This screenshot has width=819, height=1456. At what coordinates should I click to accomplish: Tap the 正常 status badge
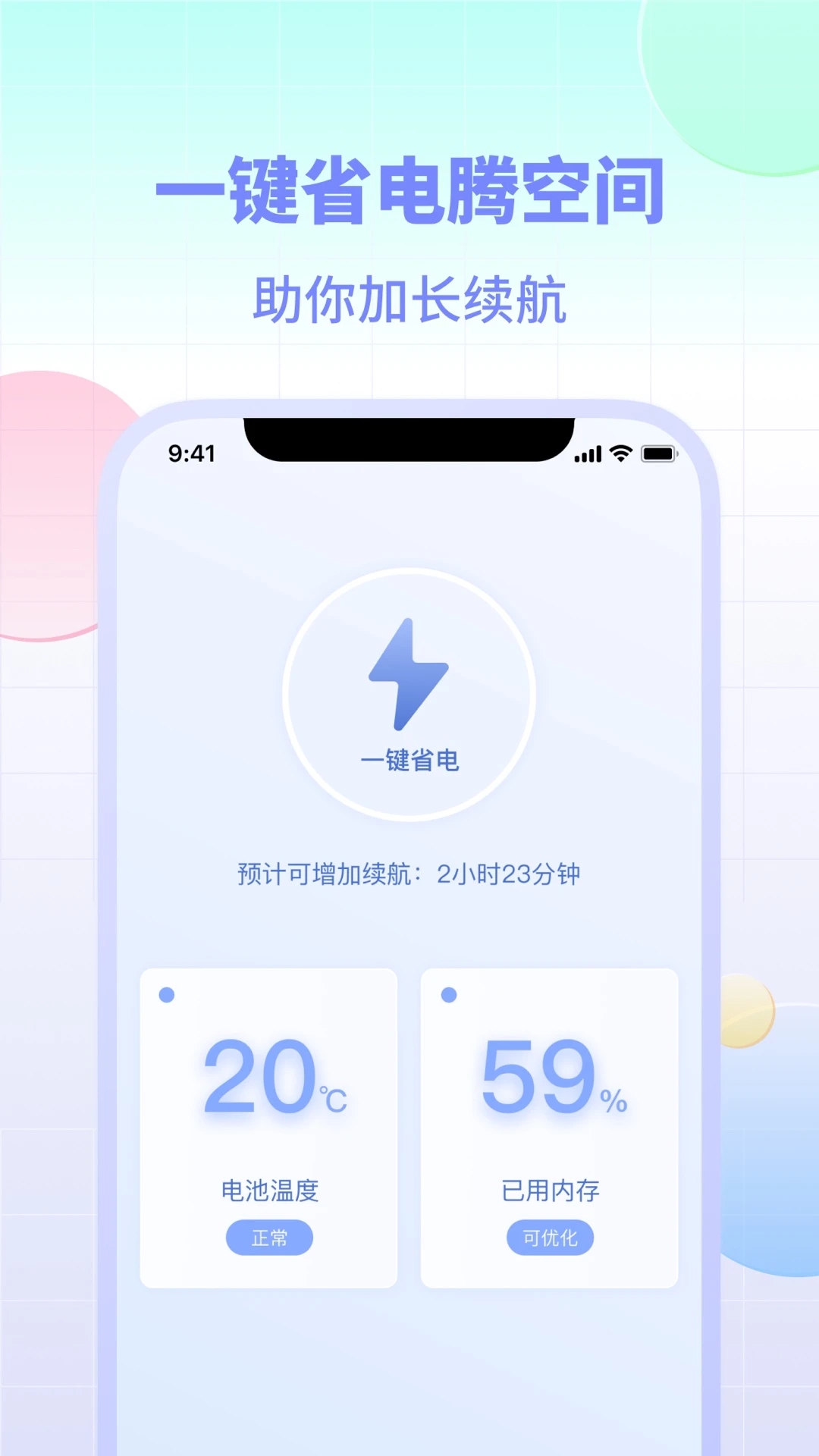[x=271, y=1237]
